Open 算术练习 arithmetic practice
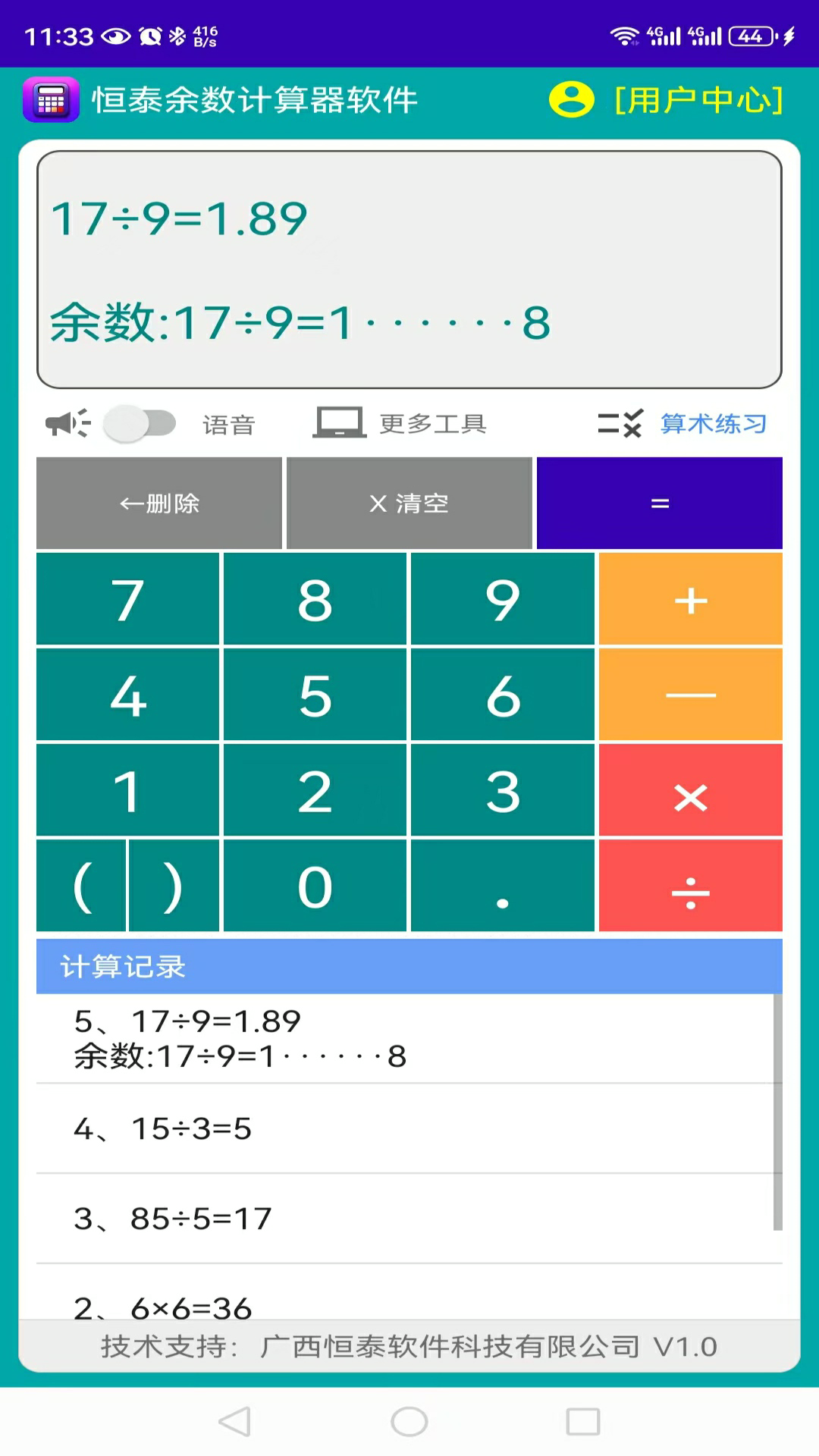The image size is (819, 1456). pos(684,423)
